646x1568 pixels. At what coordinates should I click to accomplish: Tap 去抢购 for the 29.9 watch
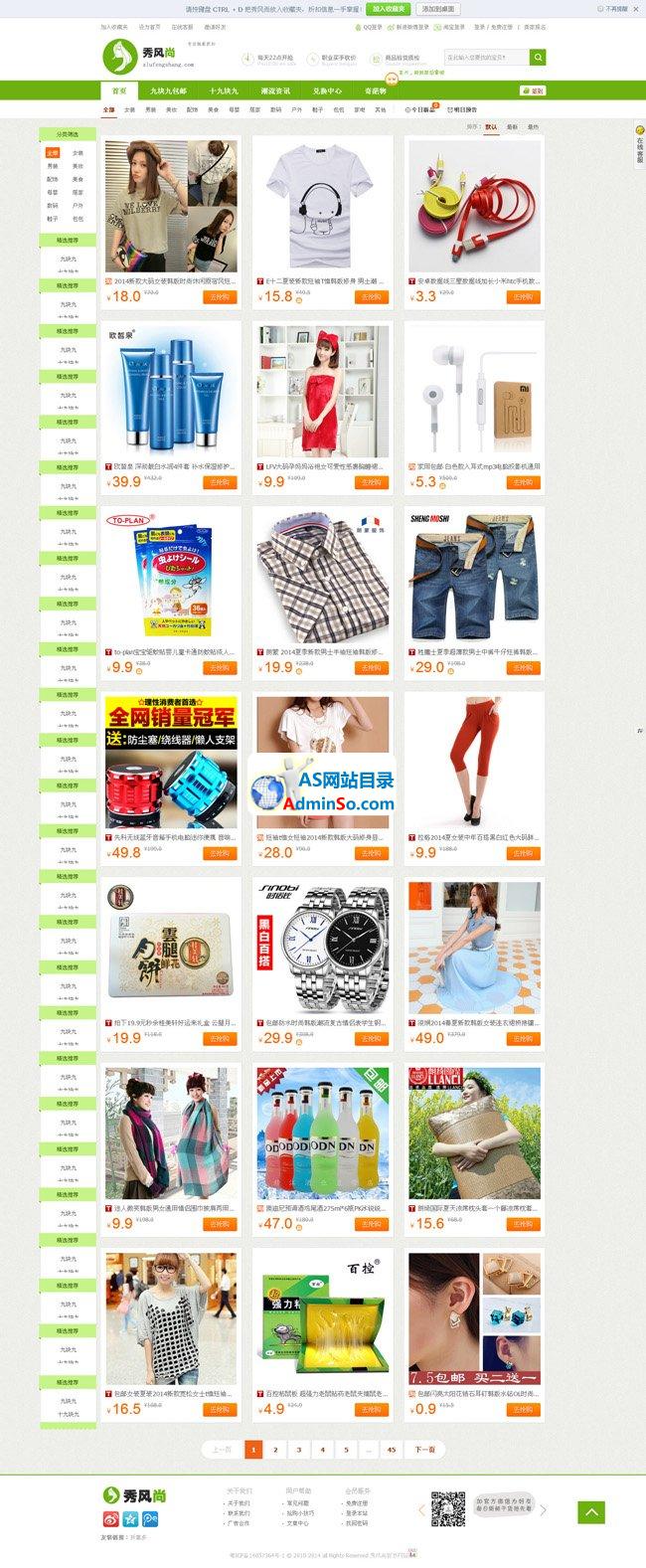click(371, 1038)
